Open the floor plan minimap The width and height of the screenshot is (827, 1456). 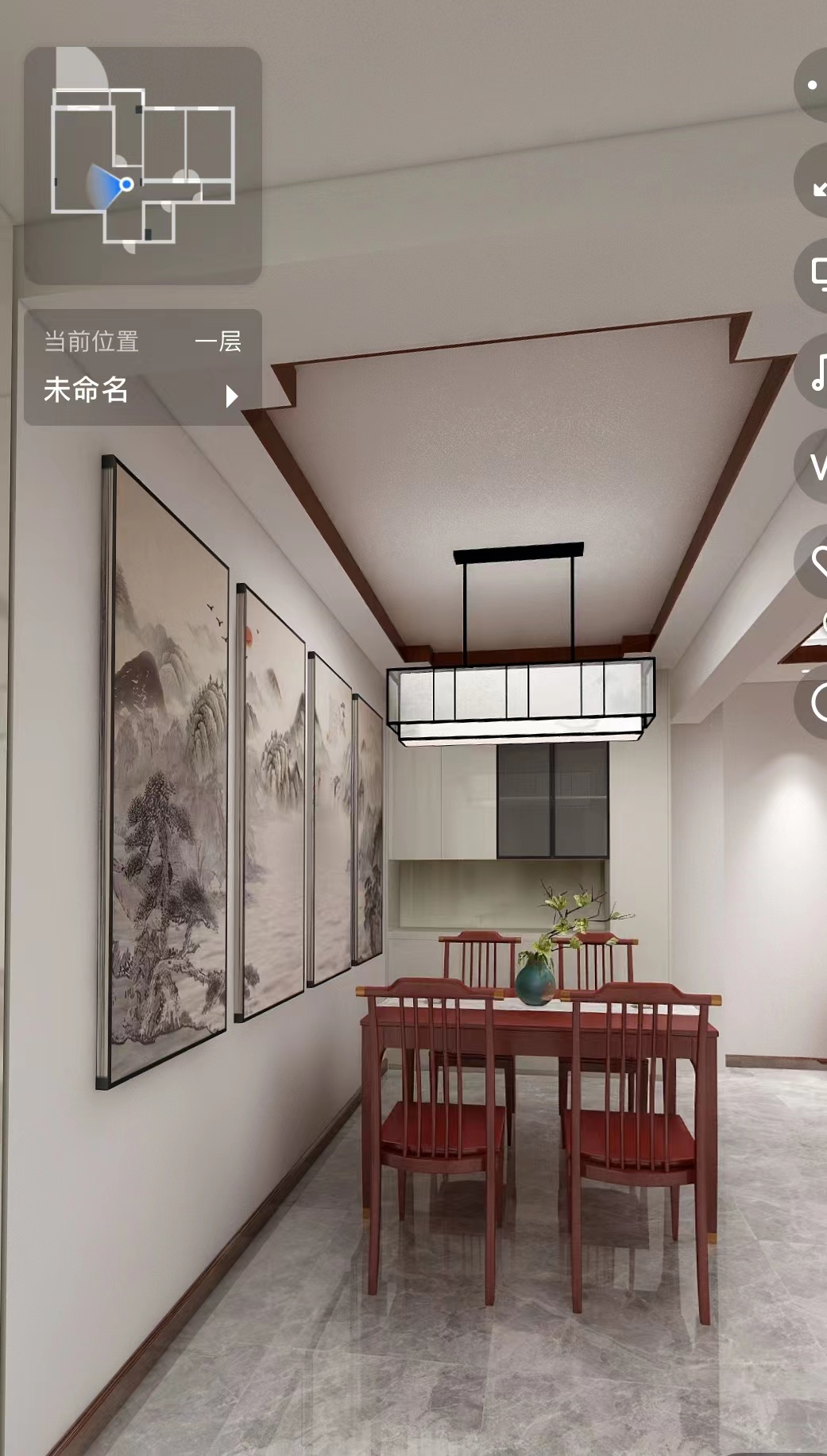click(x=143, y=165)
